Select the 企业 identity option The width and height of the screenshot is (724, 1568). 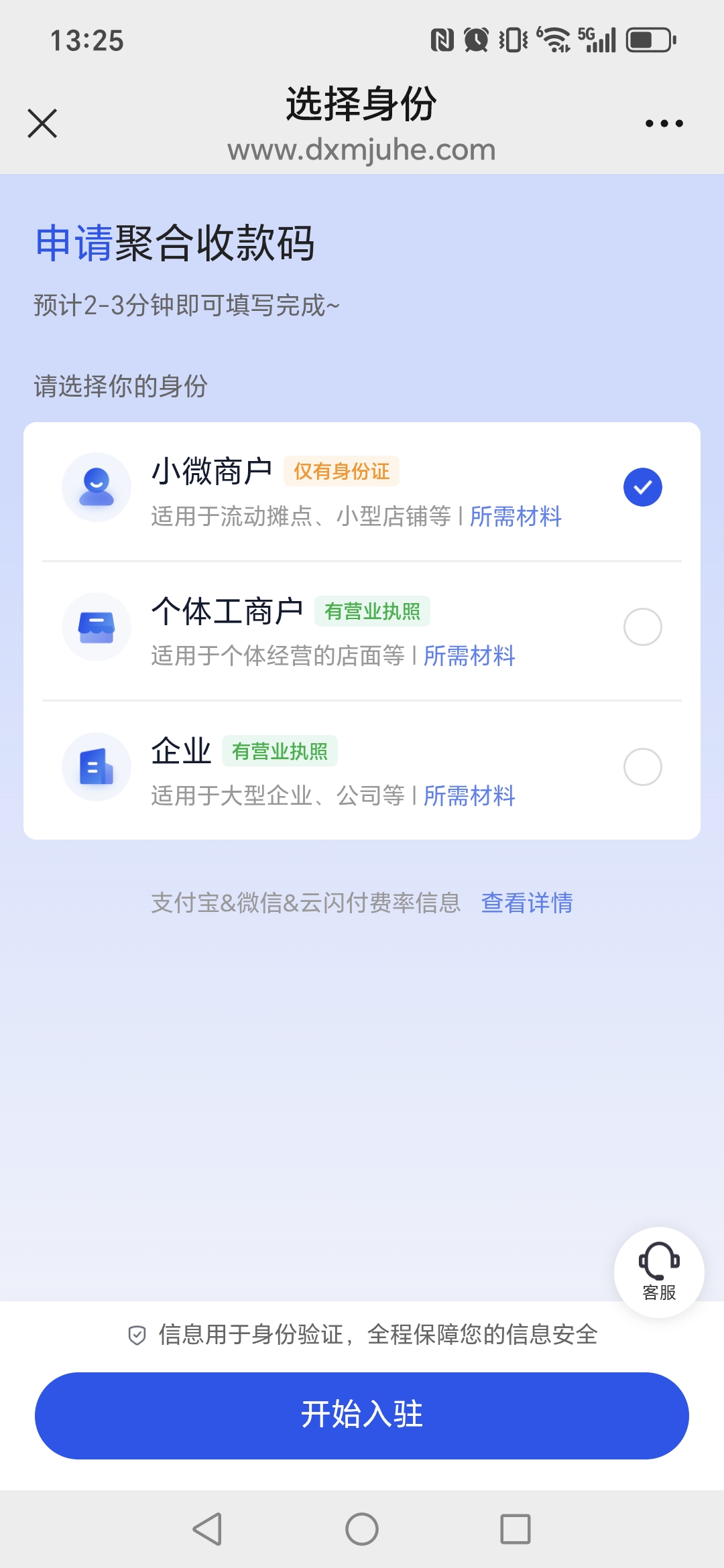(642, 767)
